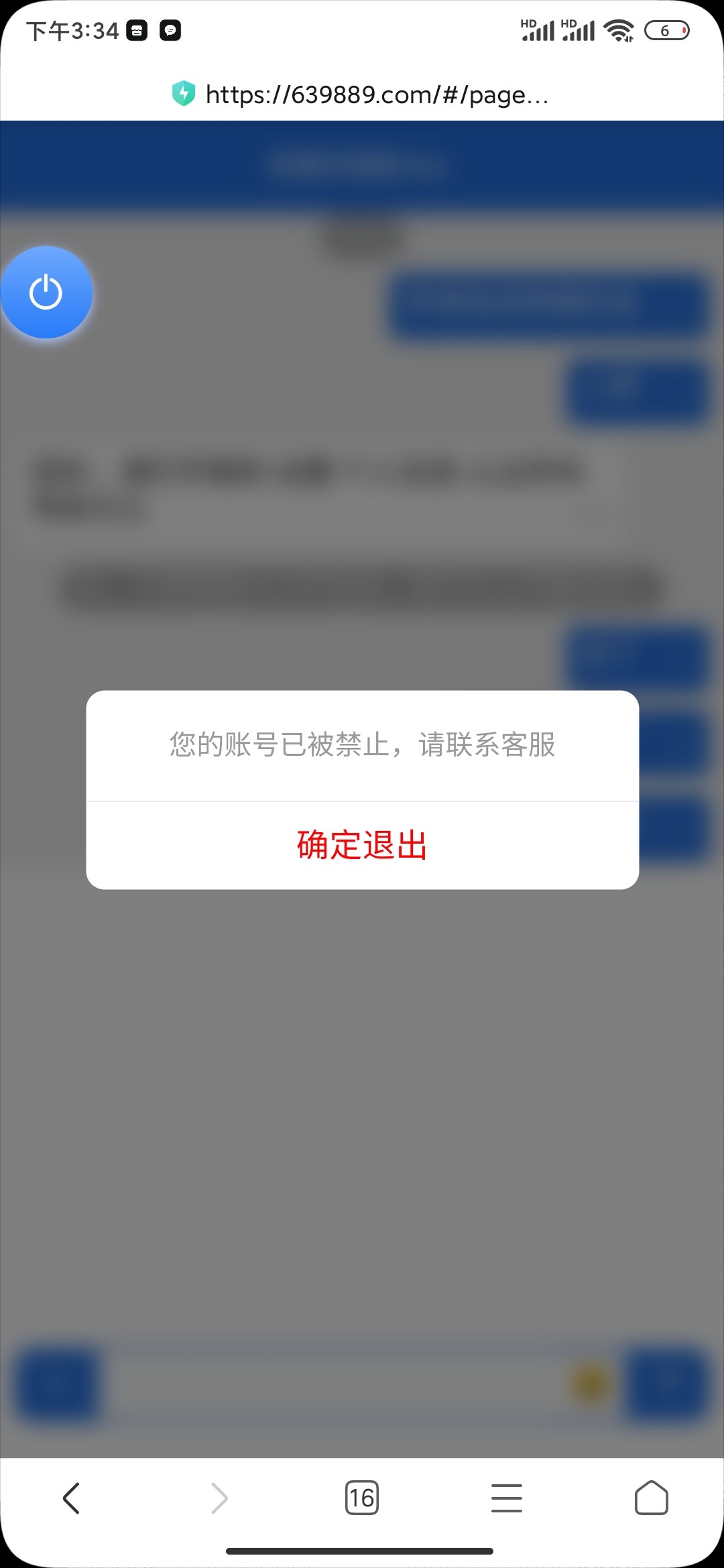This screenshot has width=724, height=1568.
Task: Open the browser menu
Action: 506,1498
